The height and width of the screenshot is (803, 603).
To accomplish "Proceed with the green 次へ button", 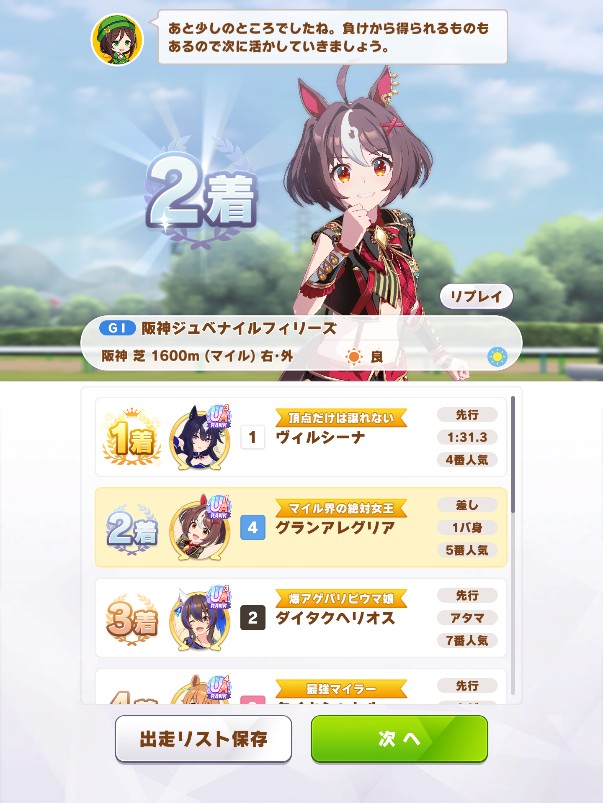I will click(x=399, y=738).
